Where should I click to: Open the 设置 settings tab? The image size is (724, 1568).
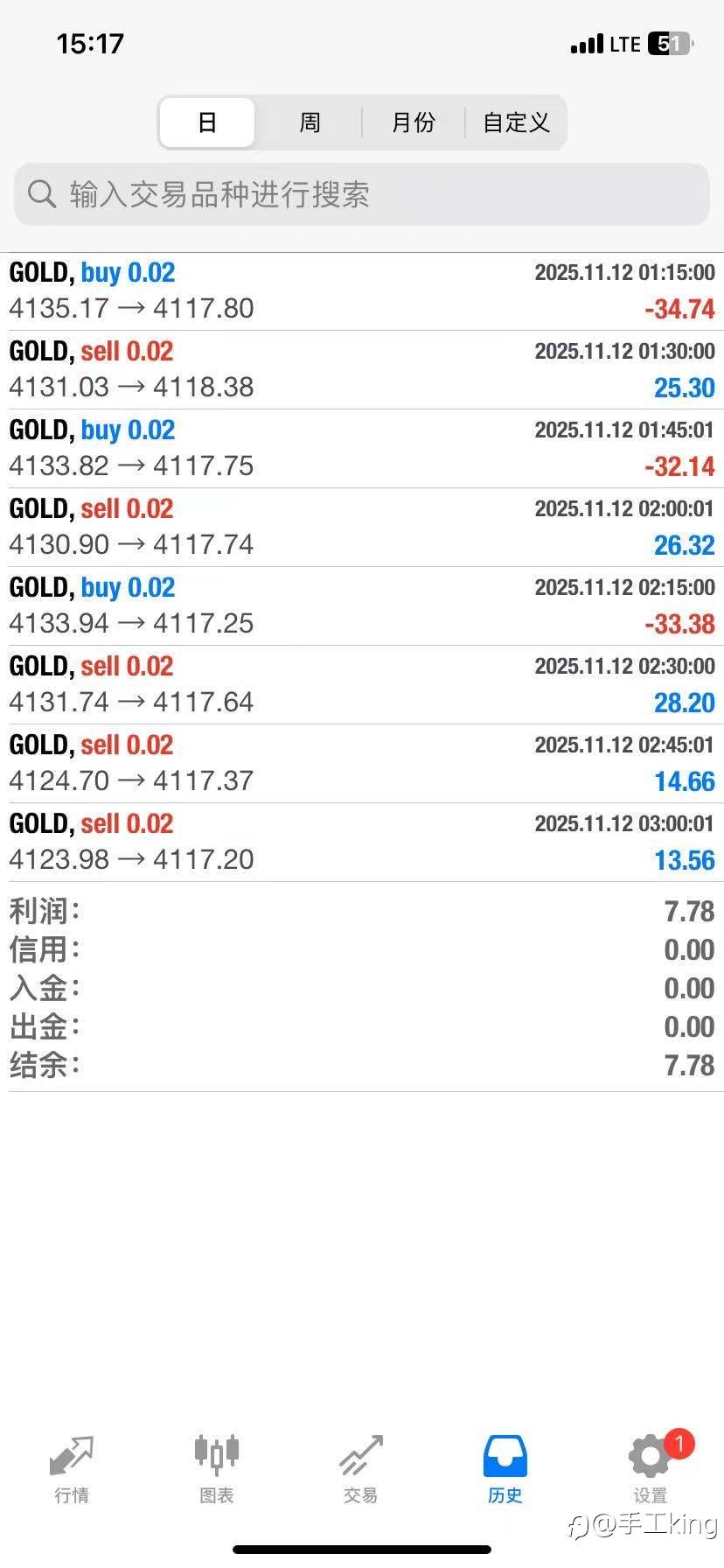(650, 1469)
